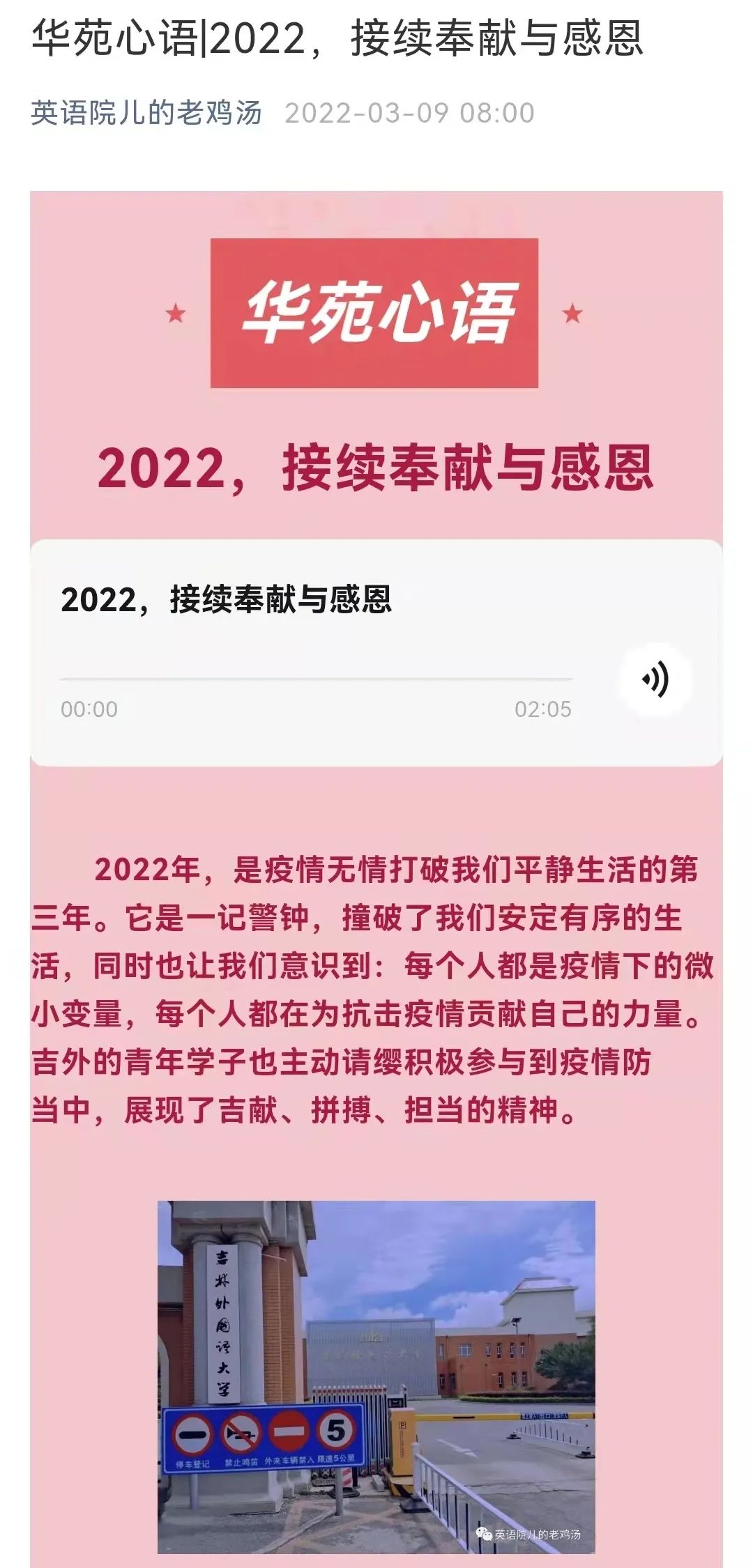Viewport: 753px width, 1568px height.
Task: Open the 英语院儿的老鸡汤 account page
Action: click(x=146, y=113)
